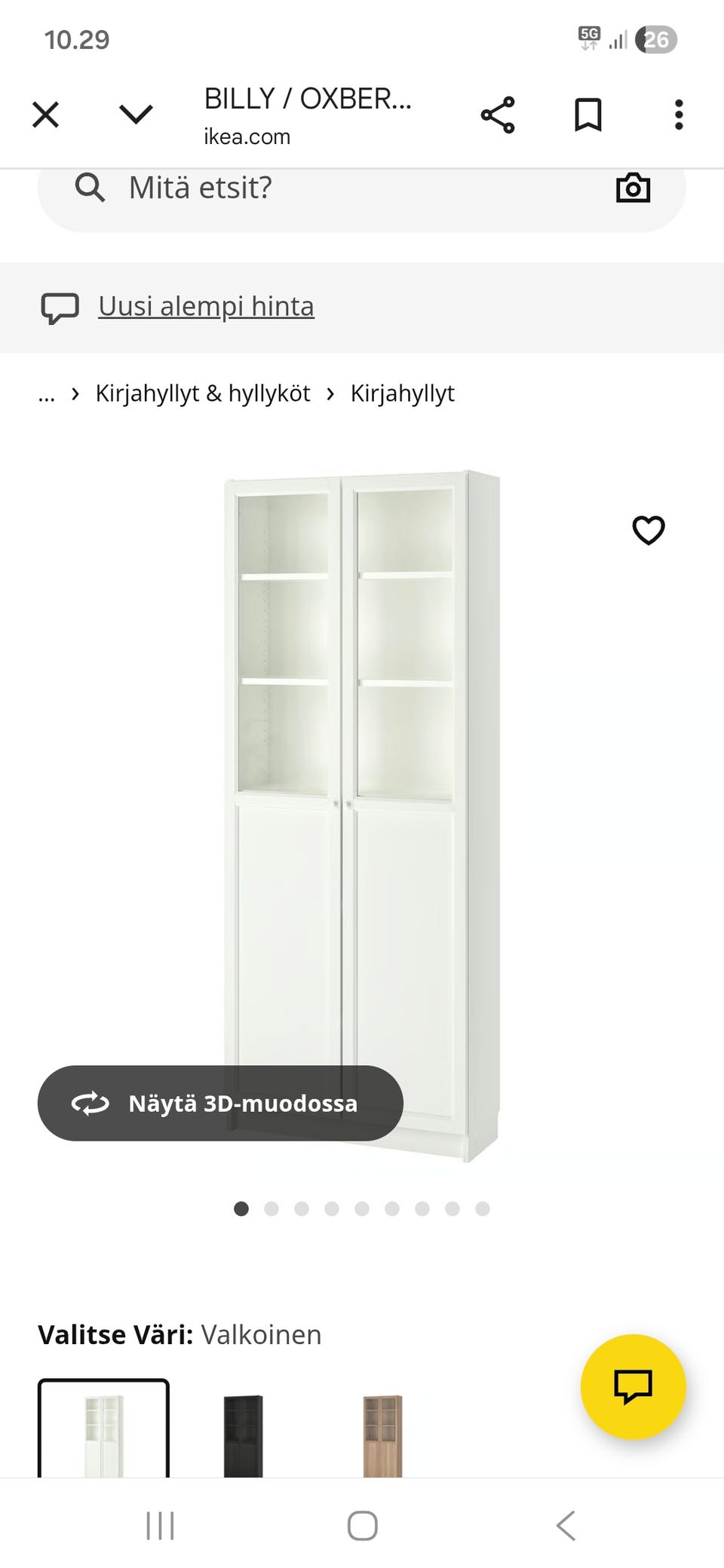Navigate to the Kirjahyllyt breadcrumb
The height and width of the screenshot is (1568, 724).
(402, 393)
